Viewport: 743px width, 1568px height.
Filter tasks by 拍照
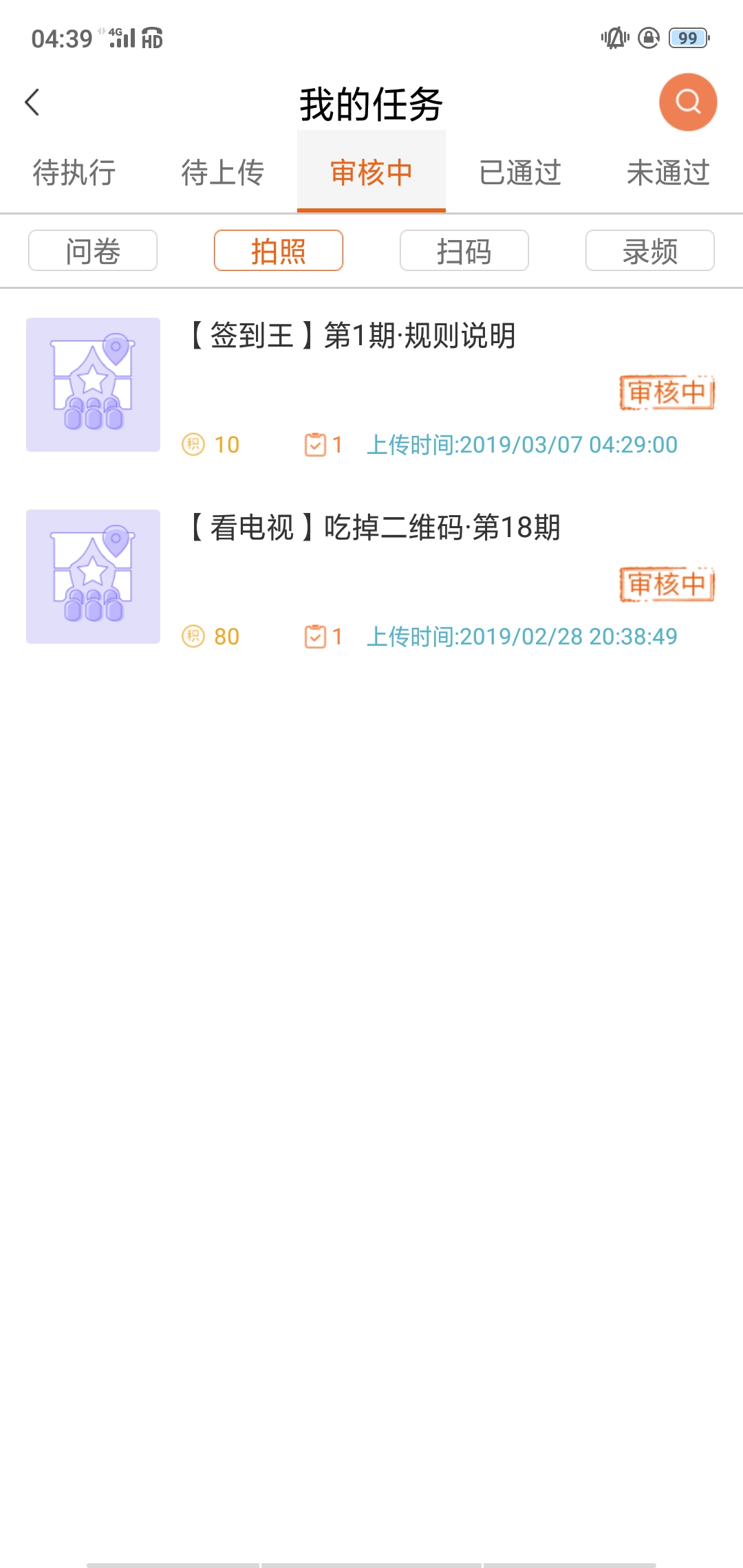[x=279, y=251]
